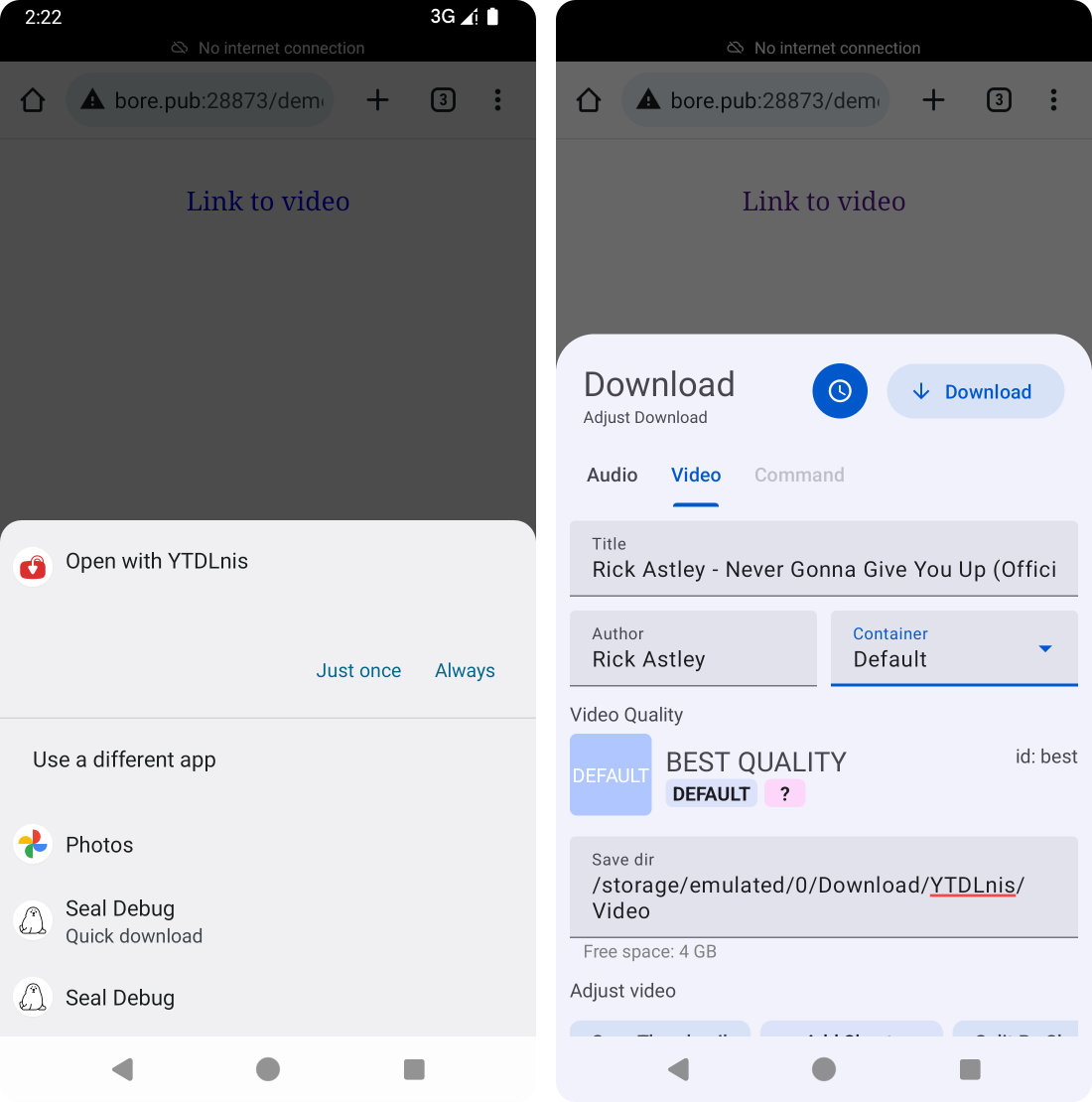This screenshot has height=1102, width=1092.
Task: Select Always to open with YTDLnis
Action: tap(465, 670)
